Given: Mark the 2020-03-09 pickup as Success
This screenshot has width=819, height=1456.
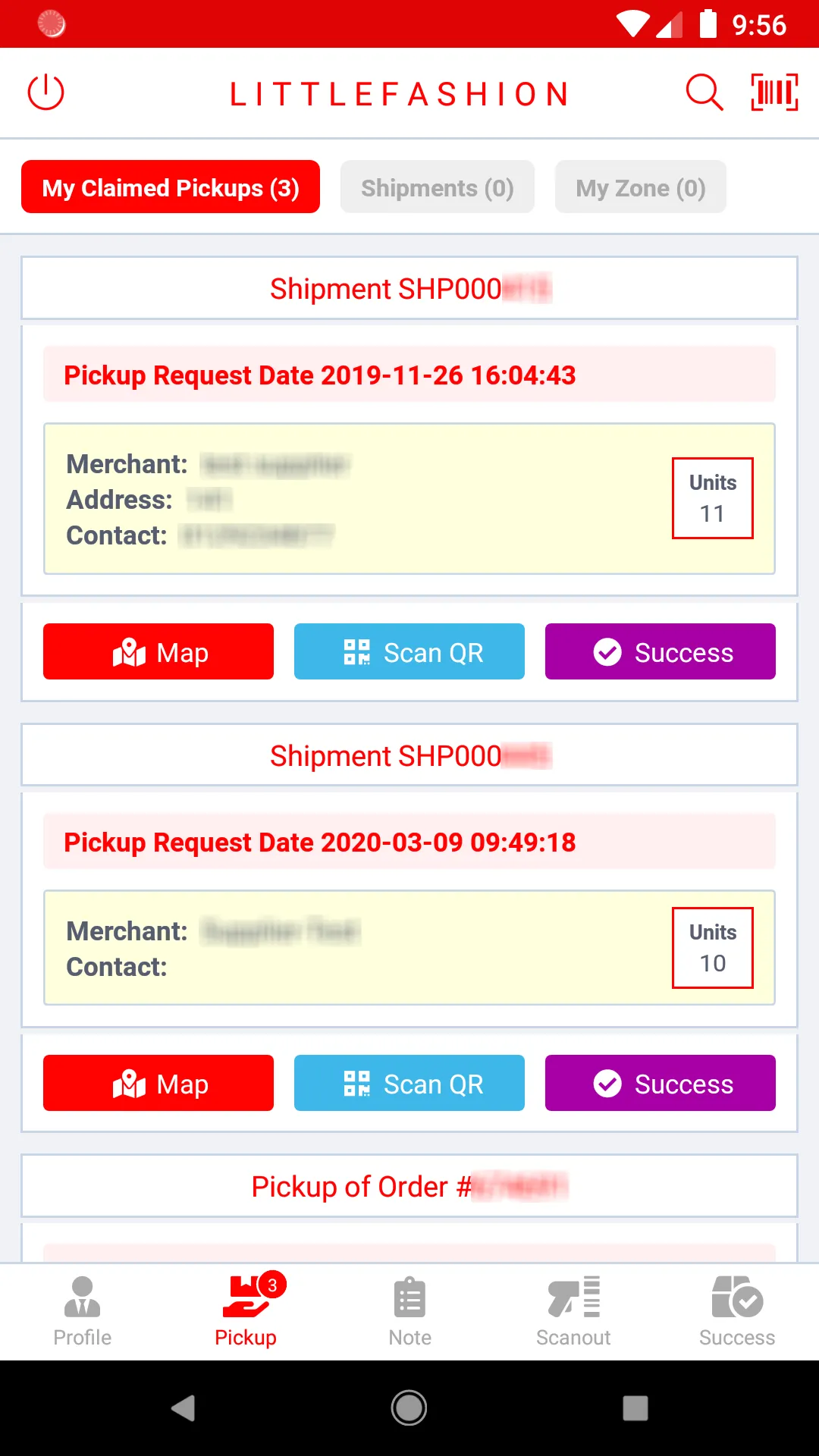Looking at the screenshot, I should point(660,1083).
